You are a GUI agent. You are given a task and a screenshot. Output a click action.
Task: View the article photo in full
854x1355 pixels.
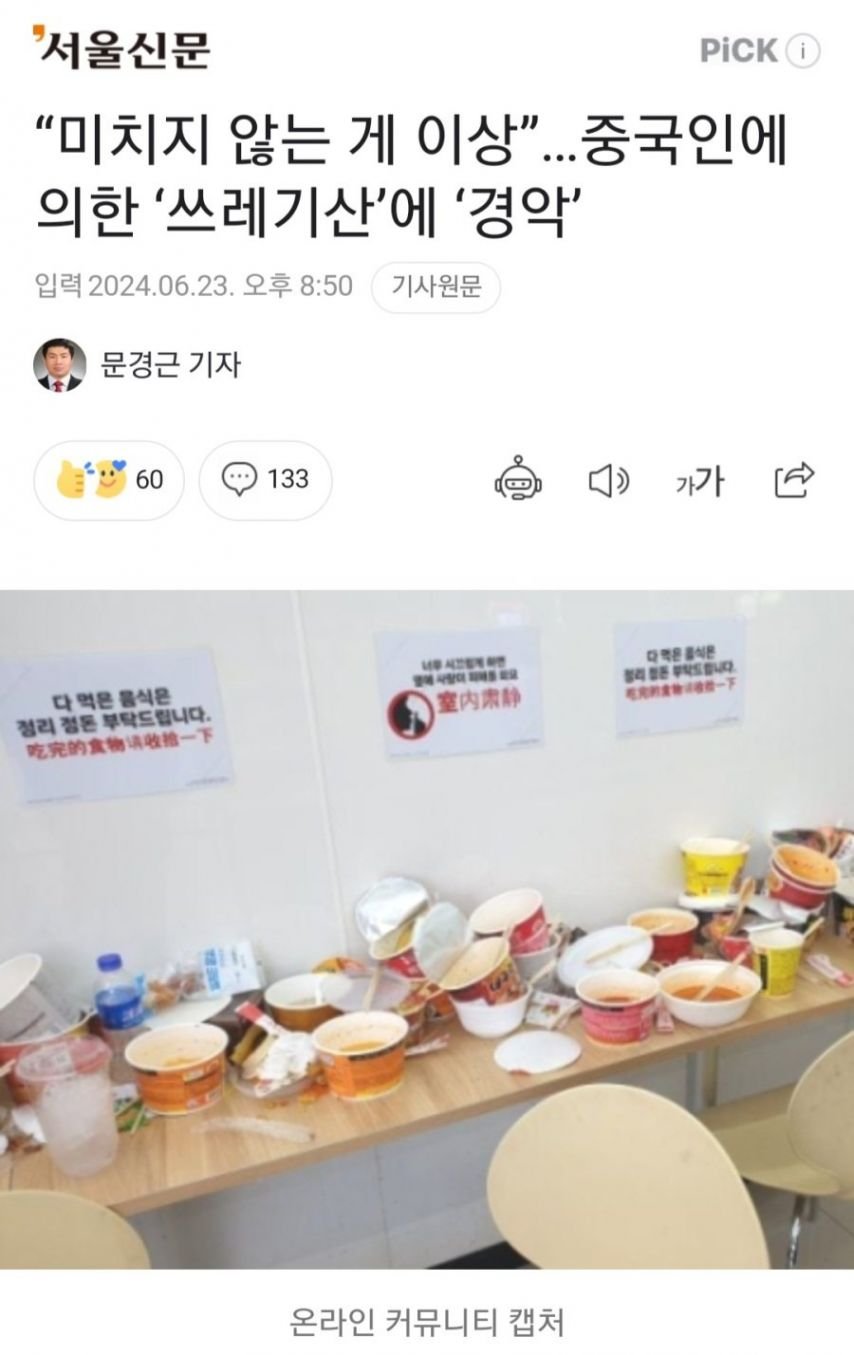point(427,928)
